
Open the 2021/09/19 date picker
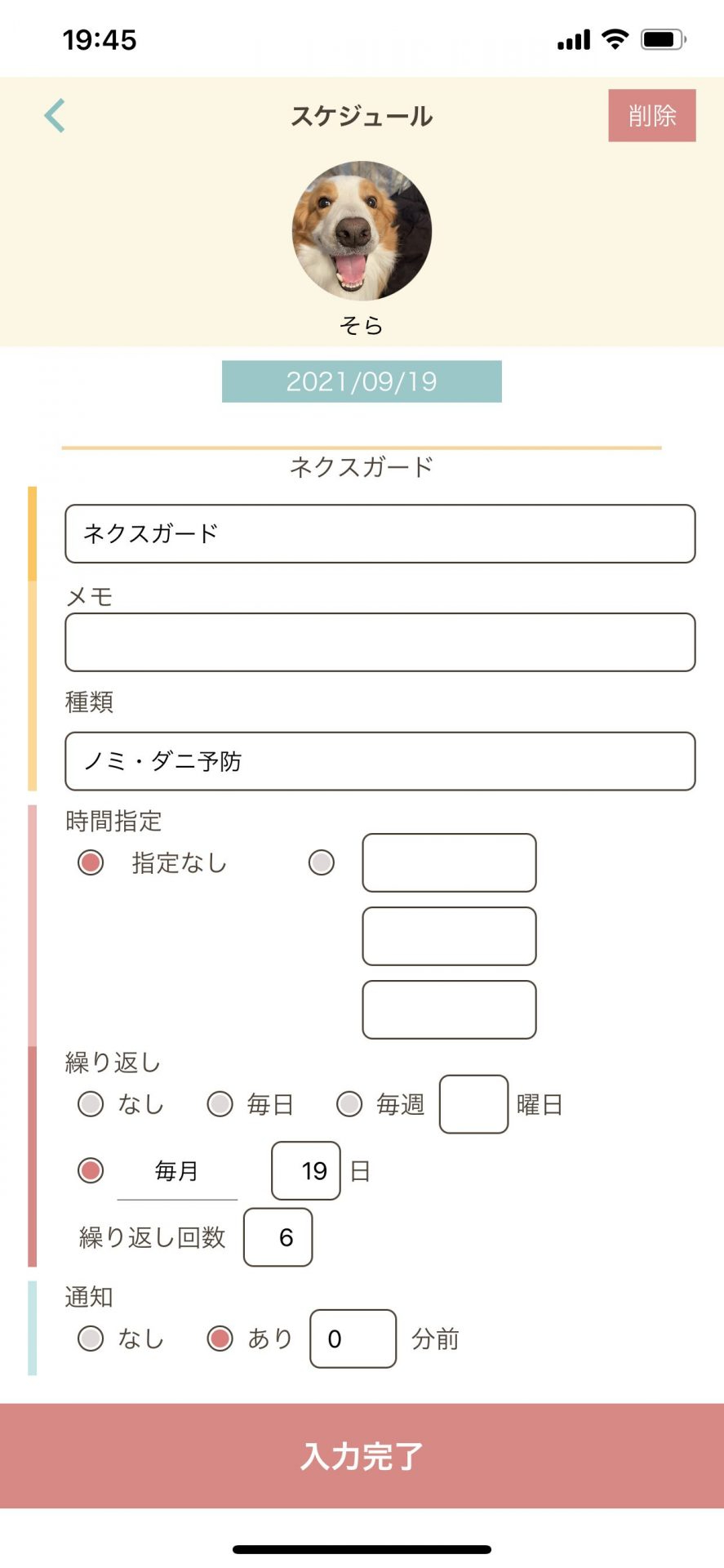pos(362,381)
